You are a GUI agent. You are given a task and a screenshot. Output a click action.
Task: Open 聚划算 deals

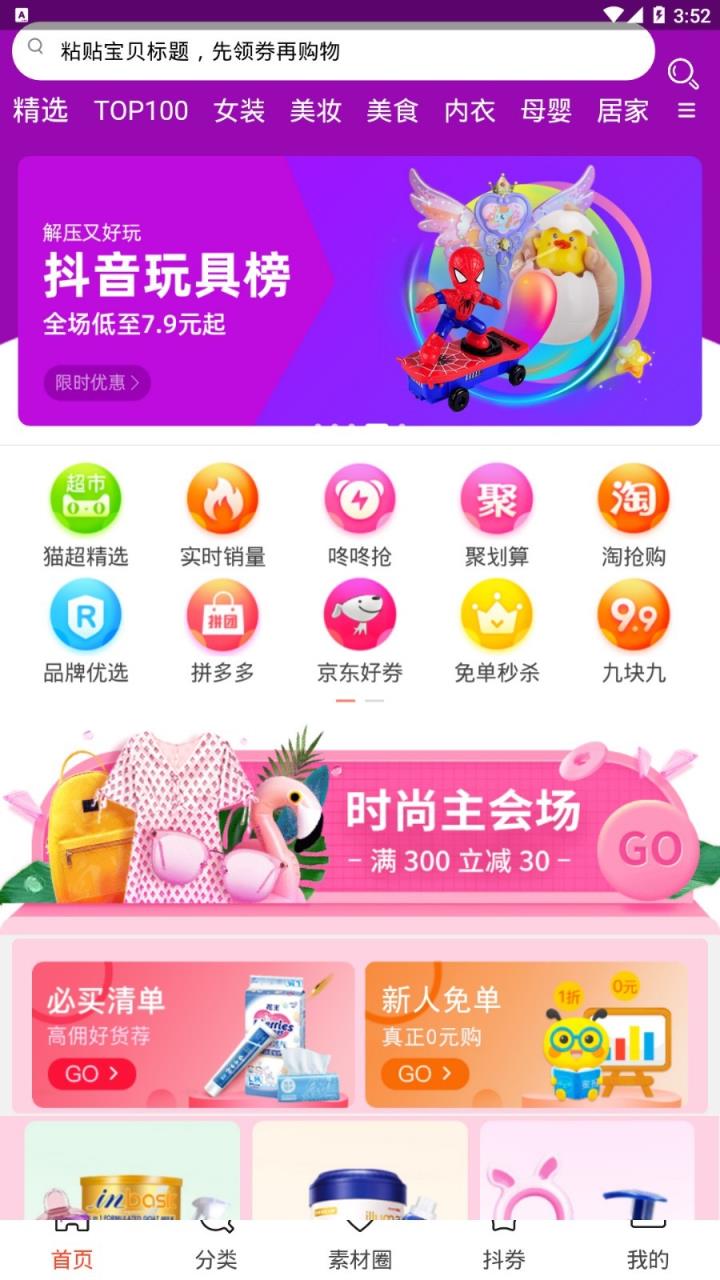pos(496,515)
